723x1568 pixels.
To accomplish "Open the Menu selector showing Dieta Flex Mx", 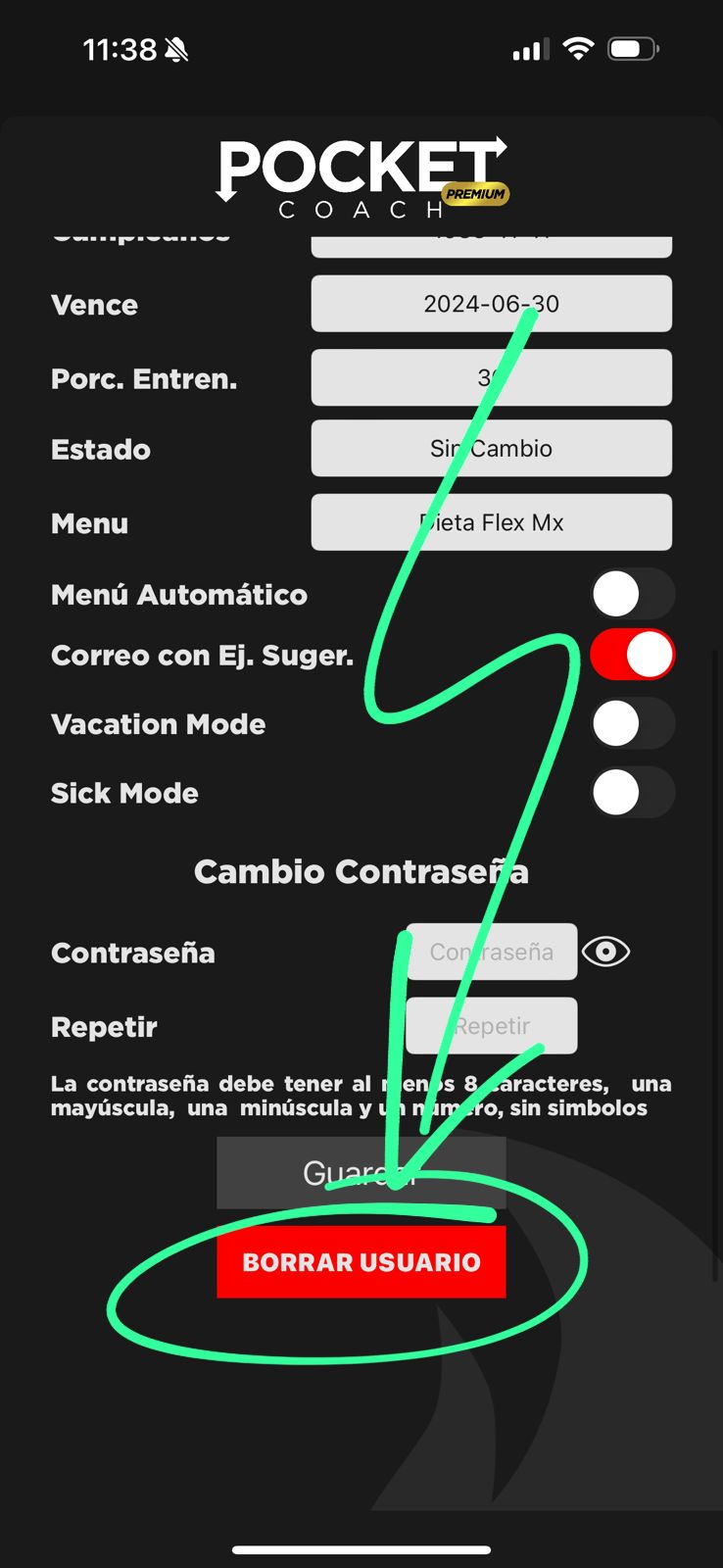I will (491, 522).
